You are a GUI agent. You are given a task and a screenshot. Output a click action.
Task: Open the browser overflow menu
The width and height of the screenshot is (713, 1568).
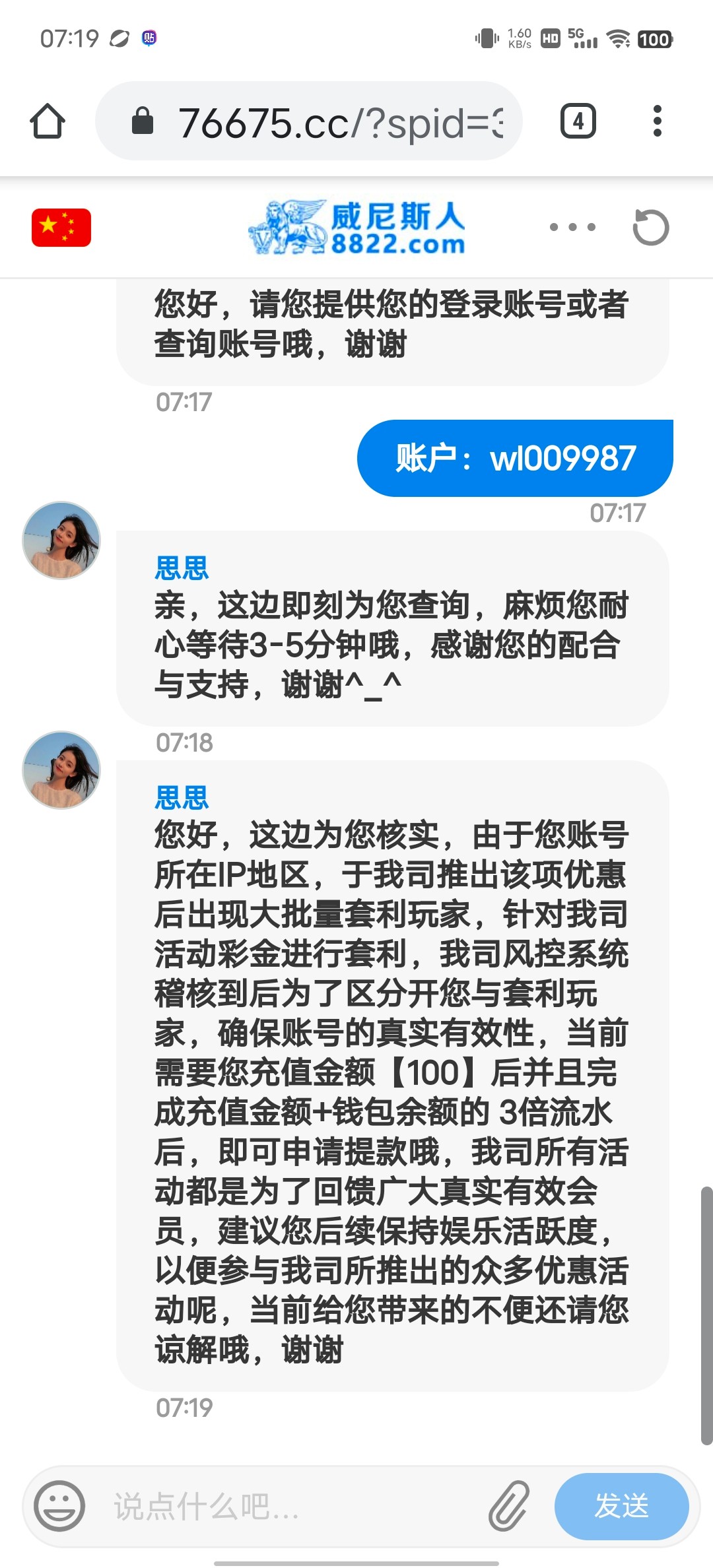656,121
